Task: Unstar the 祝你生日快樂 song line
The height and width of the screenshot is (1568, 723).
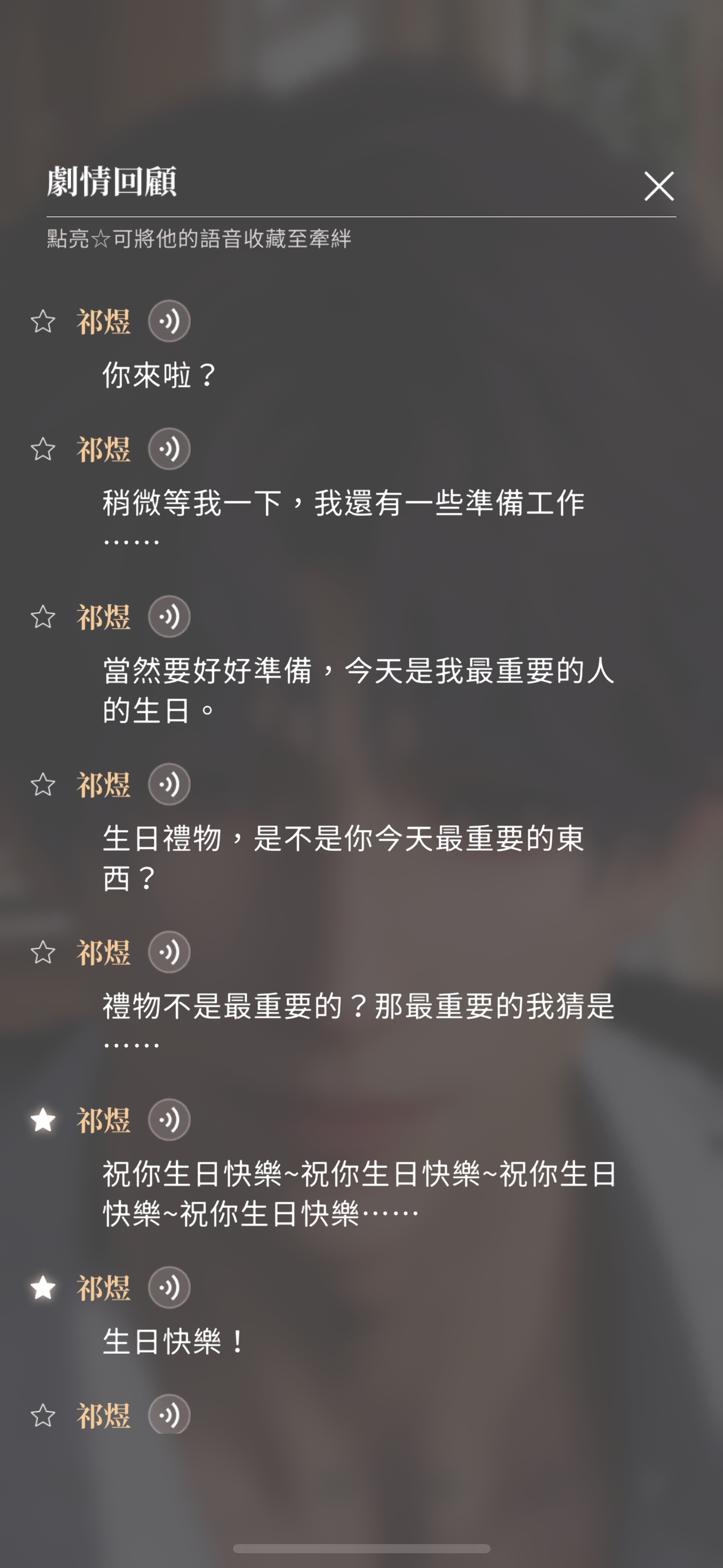Action: click(x=43, y=1120)
